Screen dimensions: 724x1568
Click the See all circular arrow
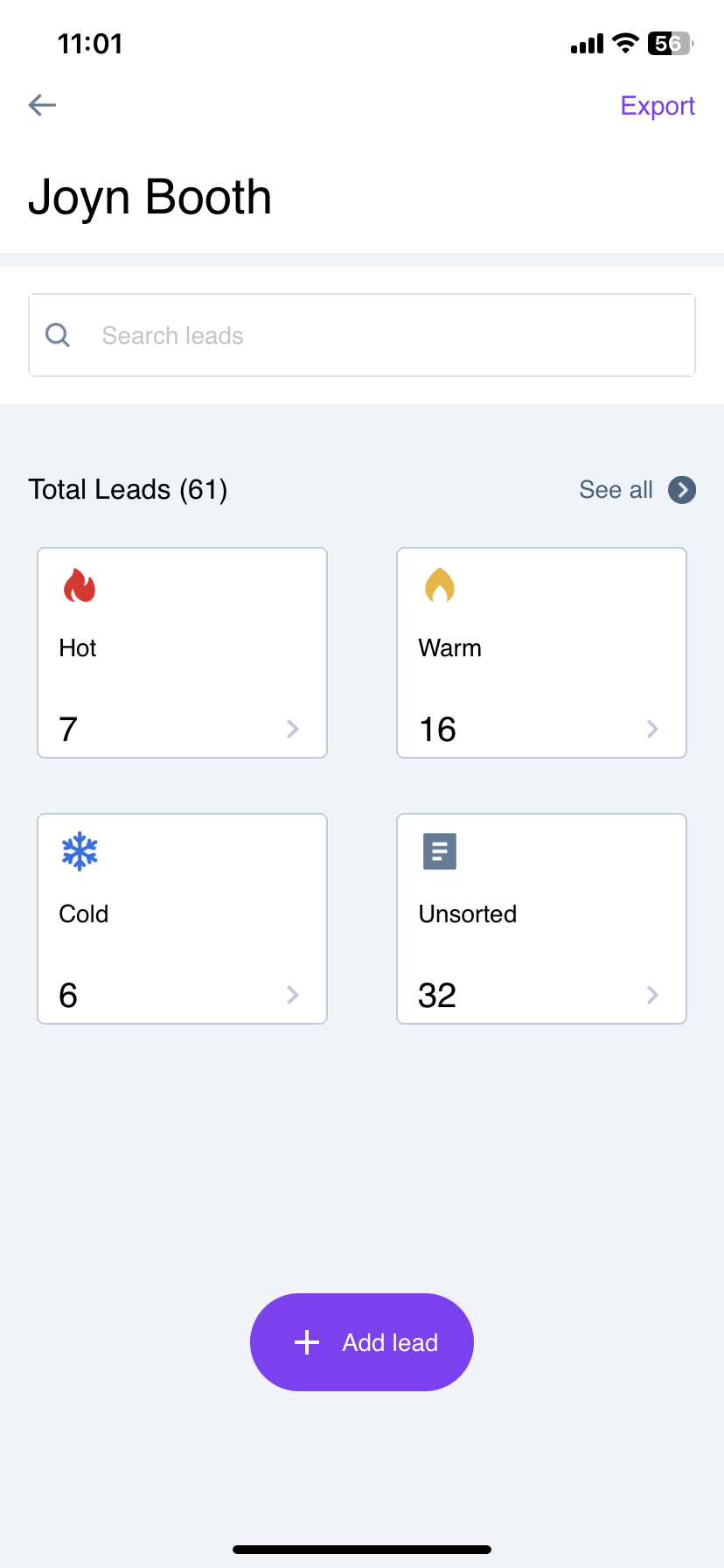[x=682, y=490]
